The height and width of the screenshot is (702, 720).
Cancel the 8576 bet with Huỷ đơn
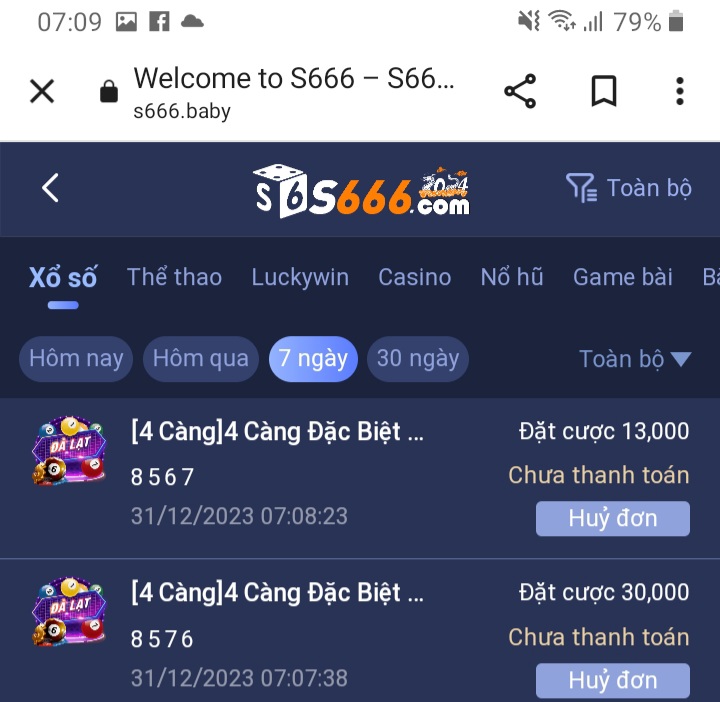[612, 681]
